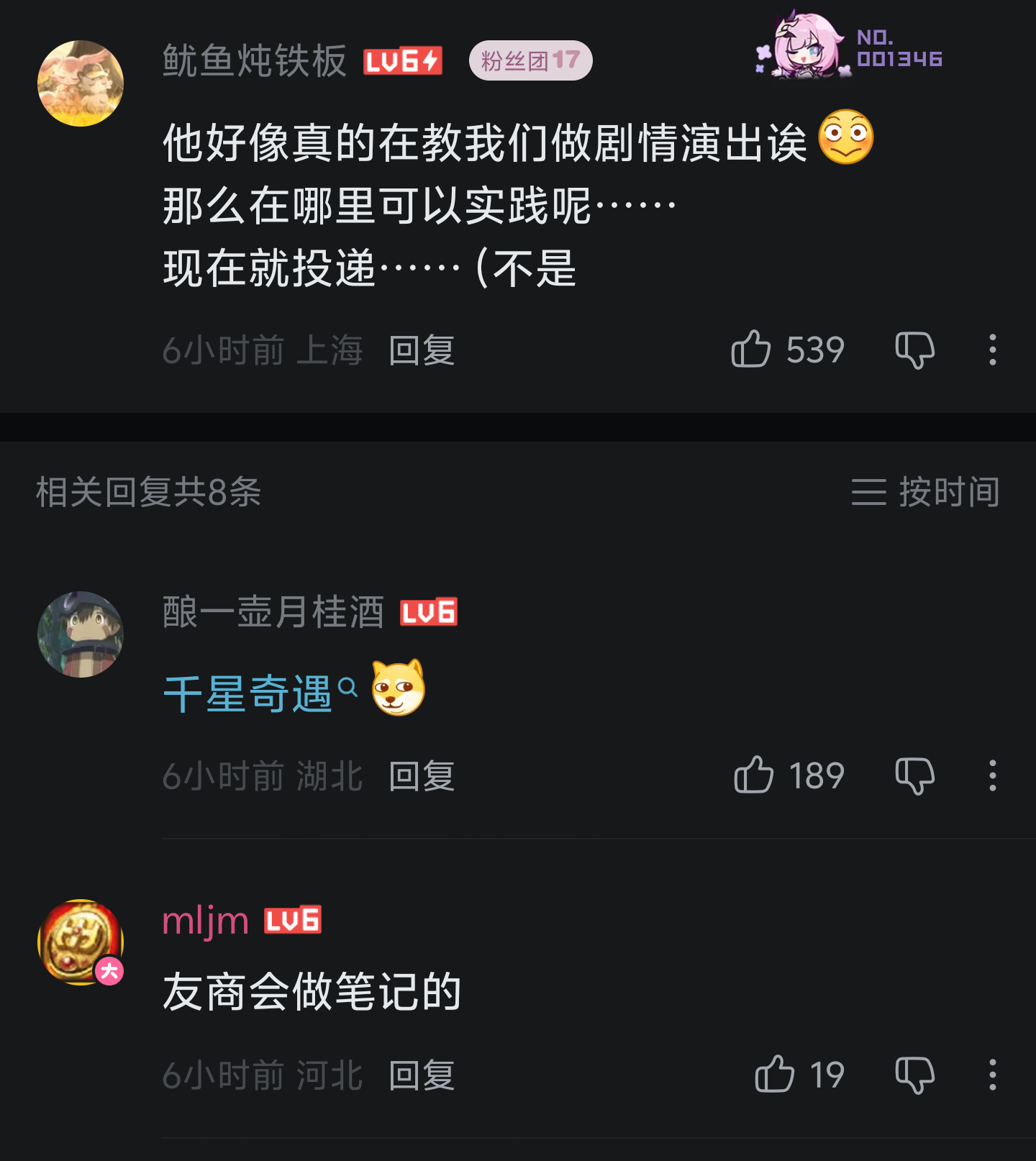Visit mljm's profile via avatar

point(81,942)
